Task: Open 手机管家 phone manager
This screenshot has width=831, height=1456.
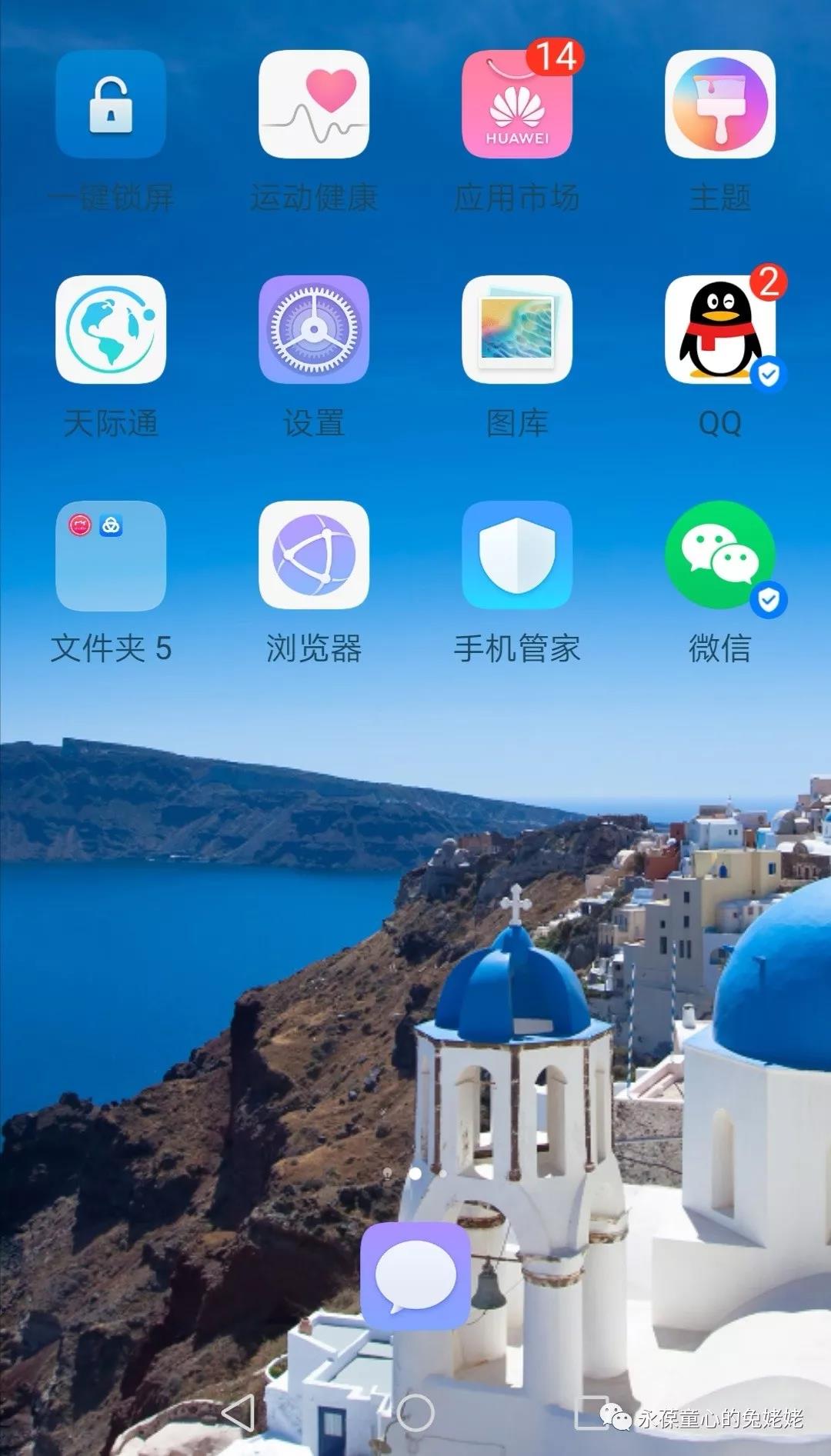Action: [x=517, y=555]
